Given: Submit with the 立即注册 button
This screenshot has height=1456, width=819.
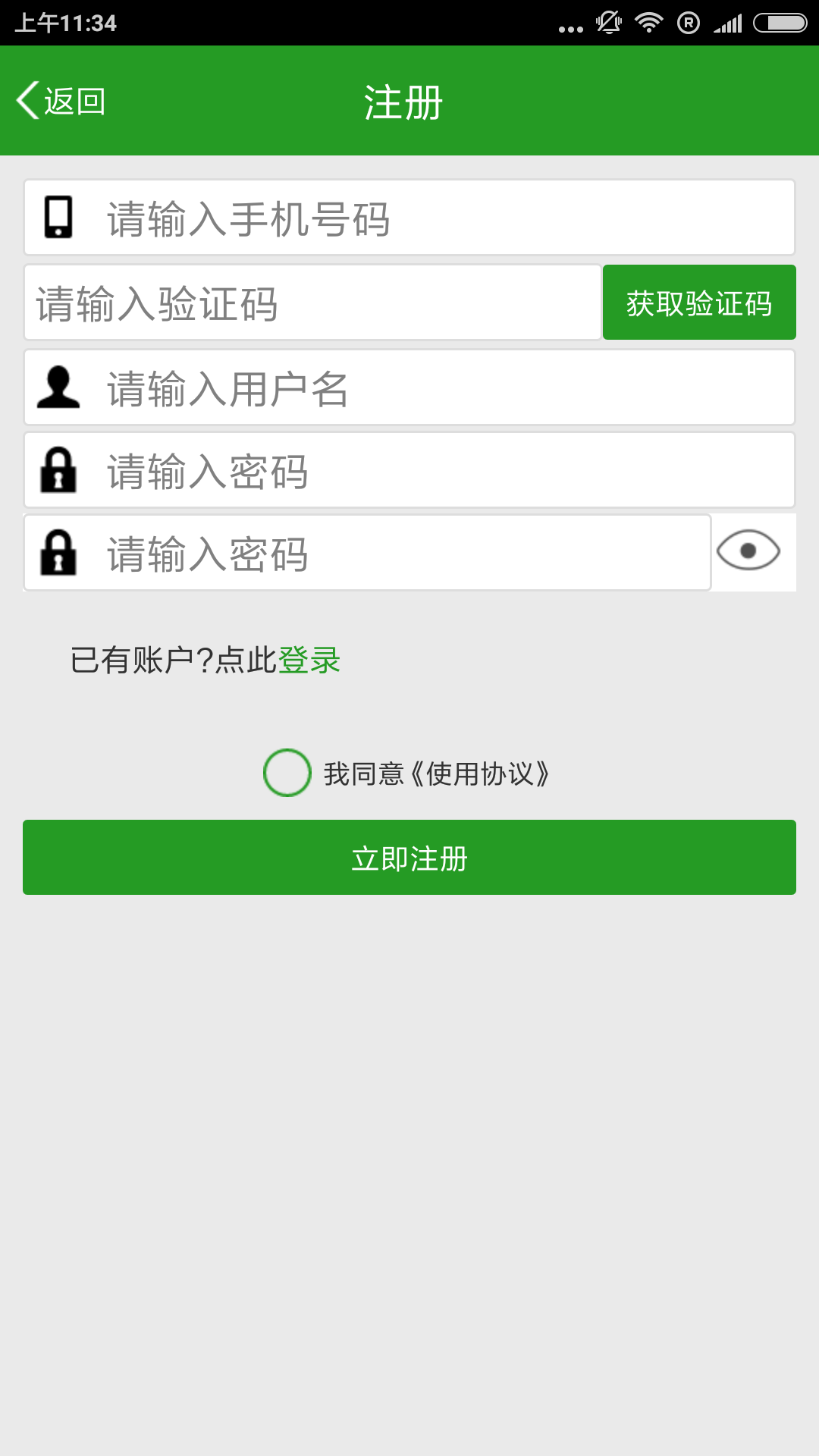Looking at the screenshot, I should tap(409, 858).
